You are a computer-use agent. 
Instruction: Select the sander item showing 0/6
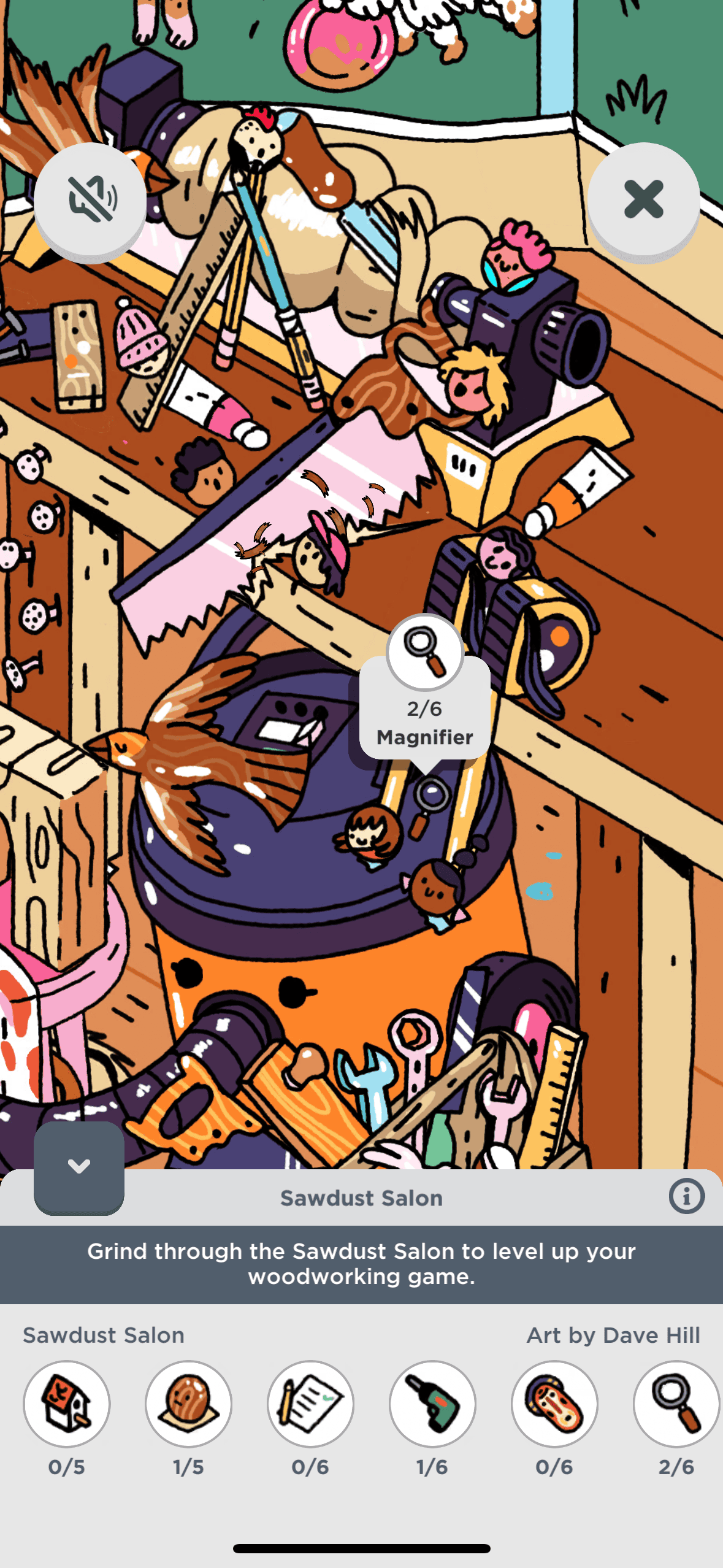coord(554,1403)
